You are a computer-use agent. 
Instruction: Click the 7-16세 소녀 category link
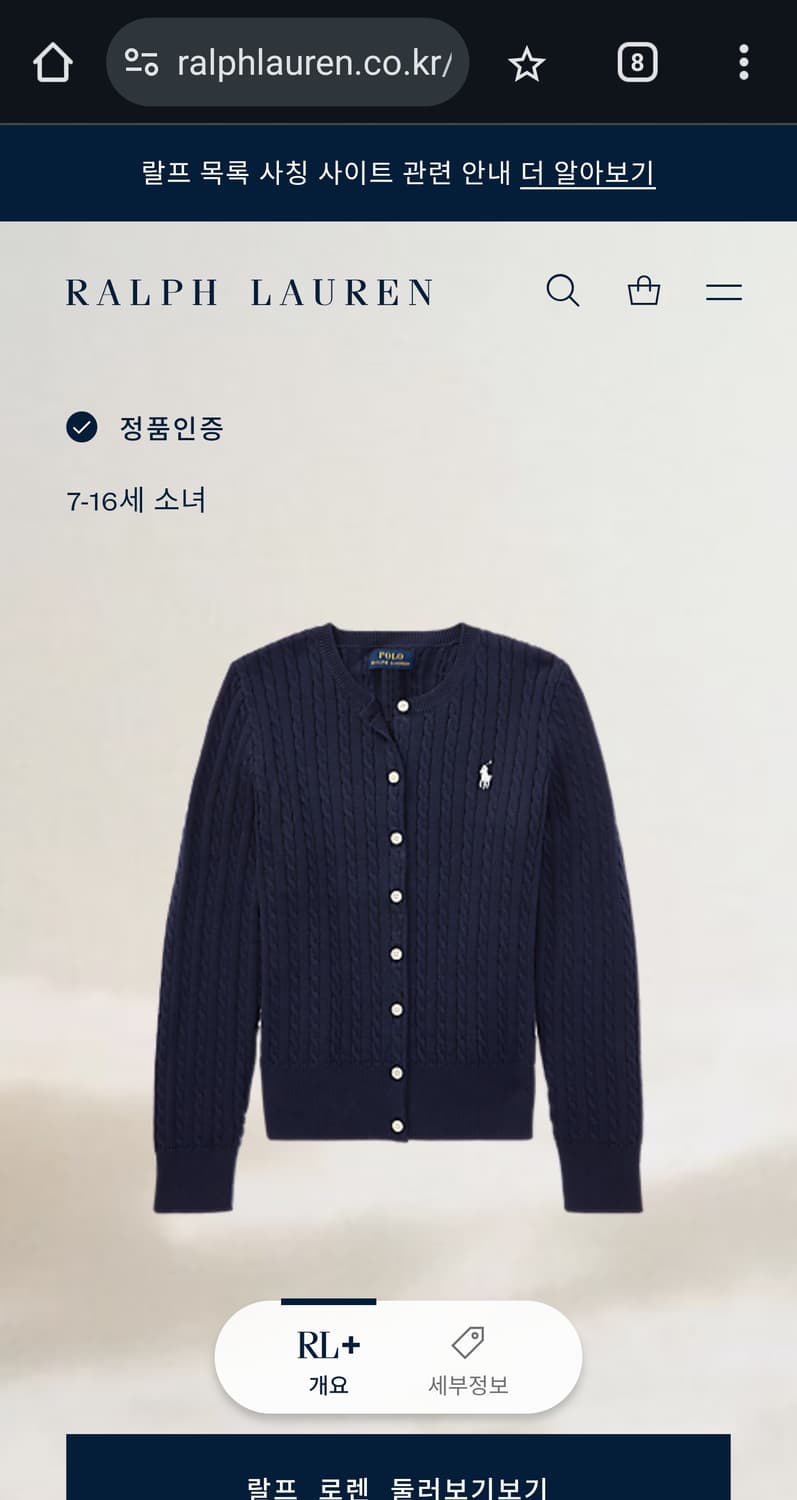[136, 499]
